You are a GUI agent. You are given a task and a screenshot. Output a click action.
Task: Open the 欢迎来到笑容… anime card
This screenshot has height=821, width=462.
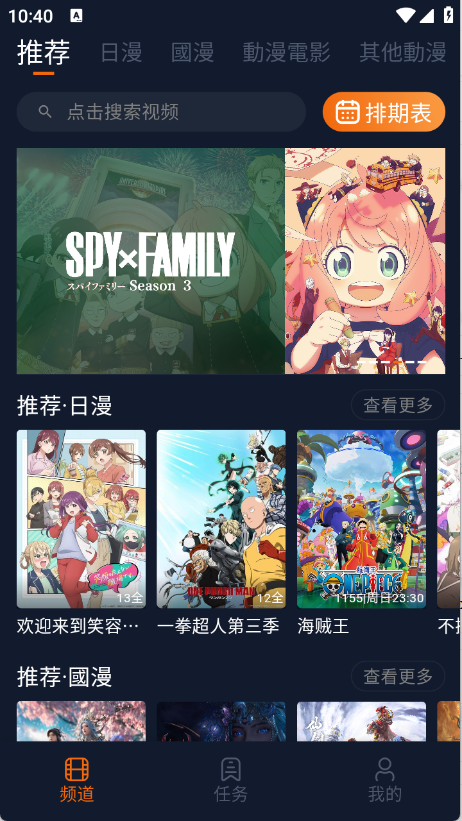(81, 531)
